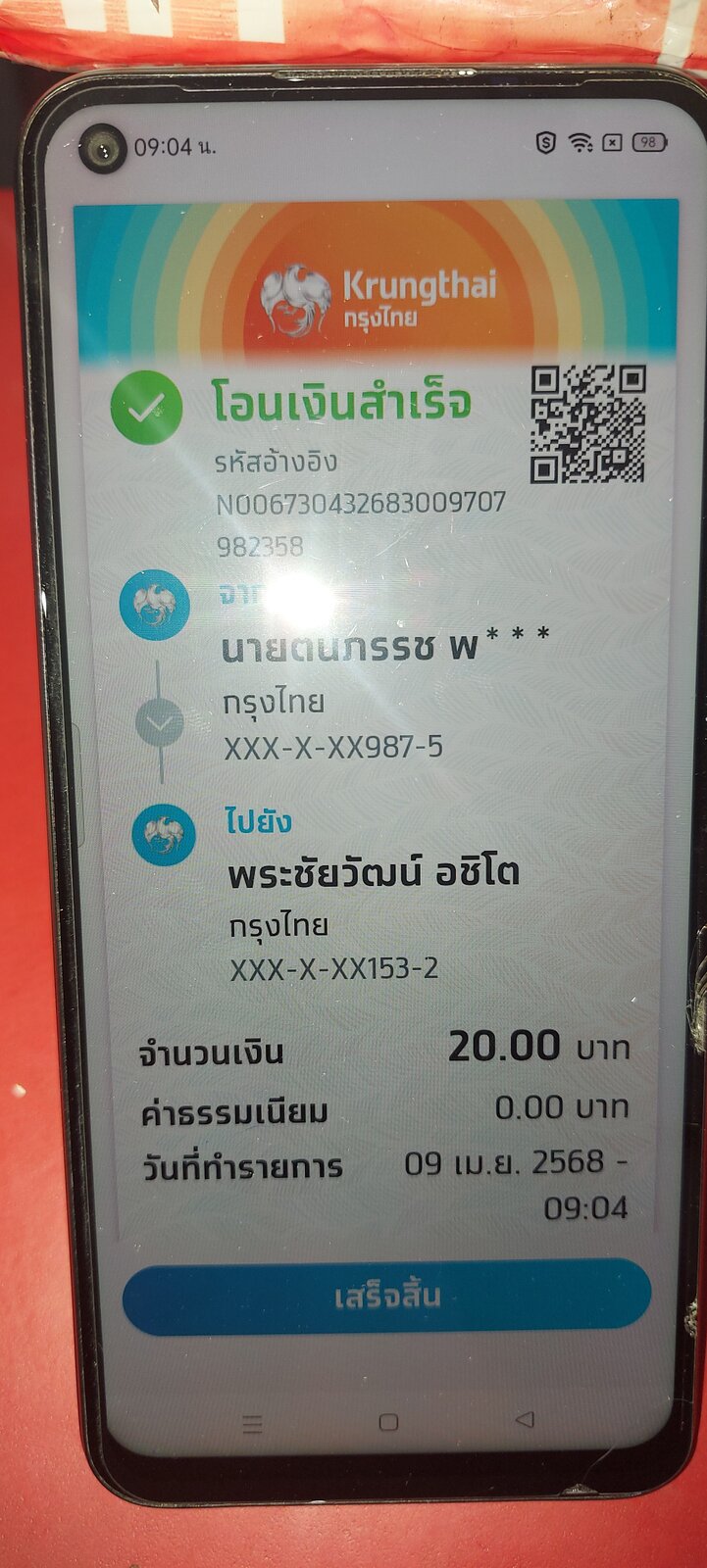Open recent apps from the navigation bar

pyautogui.click(x=252, y=1424)
